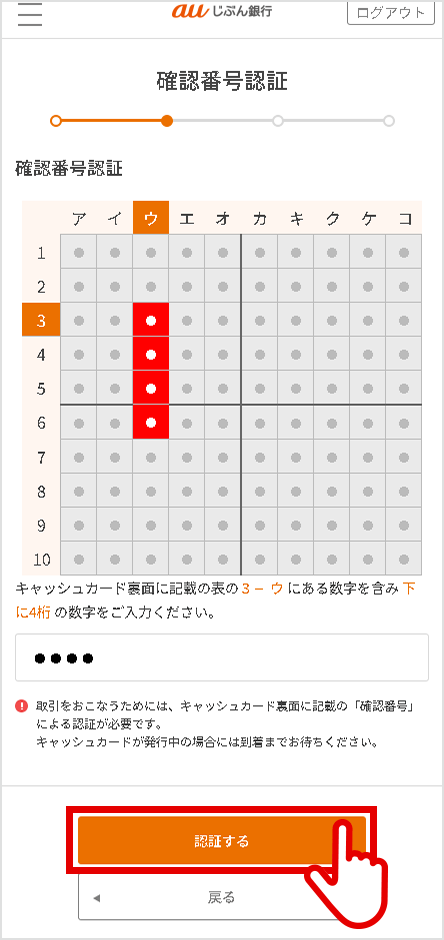
Task: Tap 認証する to authenticate
Action: pos(222,840)
